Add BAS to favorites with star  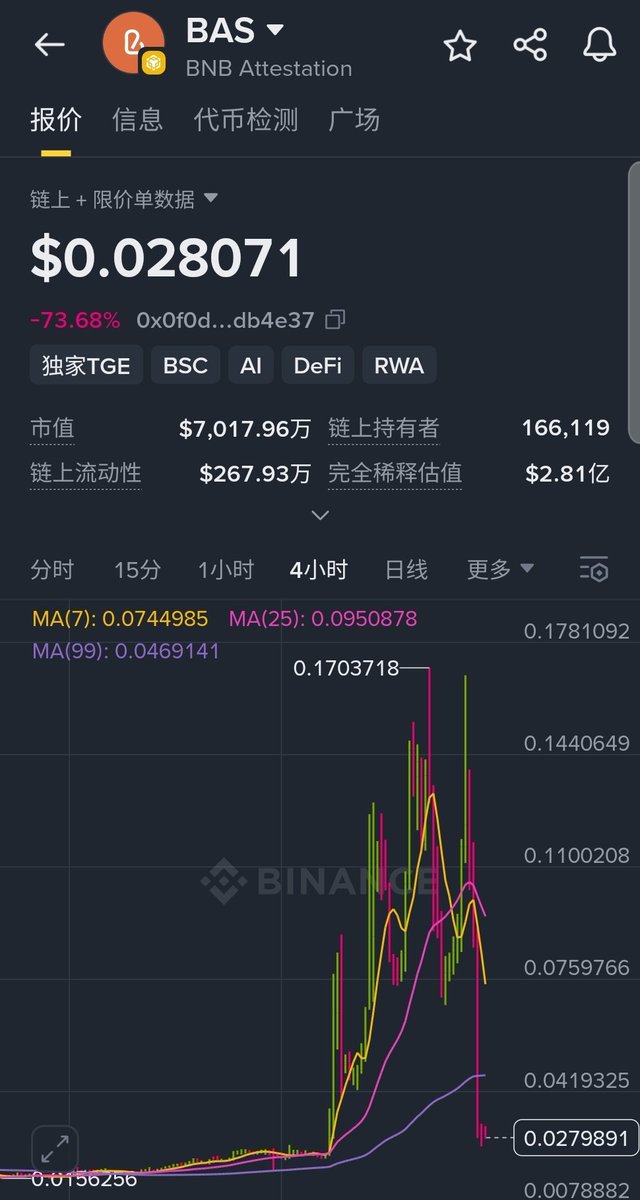[460, 45]
